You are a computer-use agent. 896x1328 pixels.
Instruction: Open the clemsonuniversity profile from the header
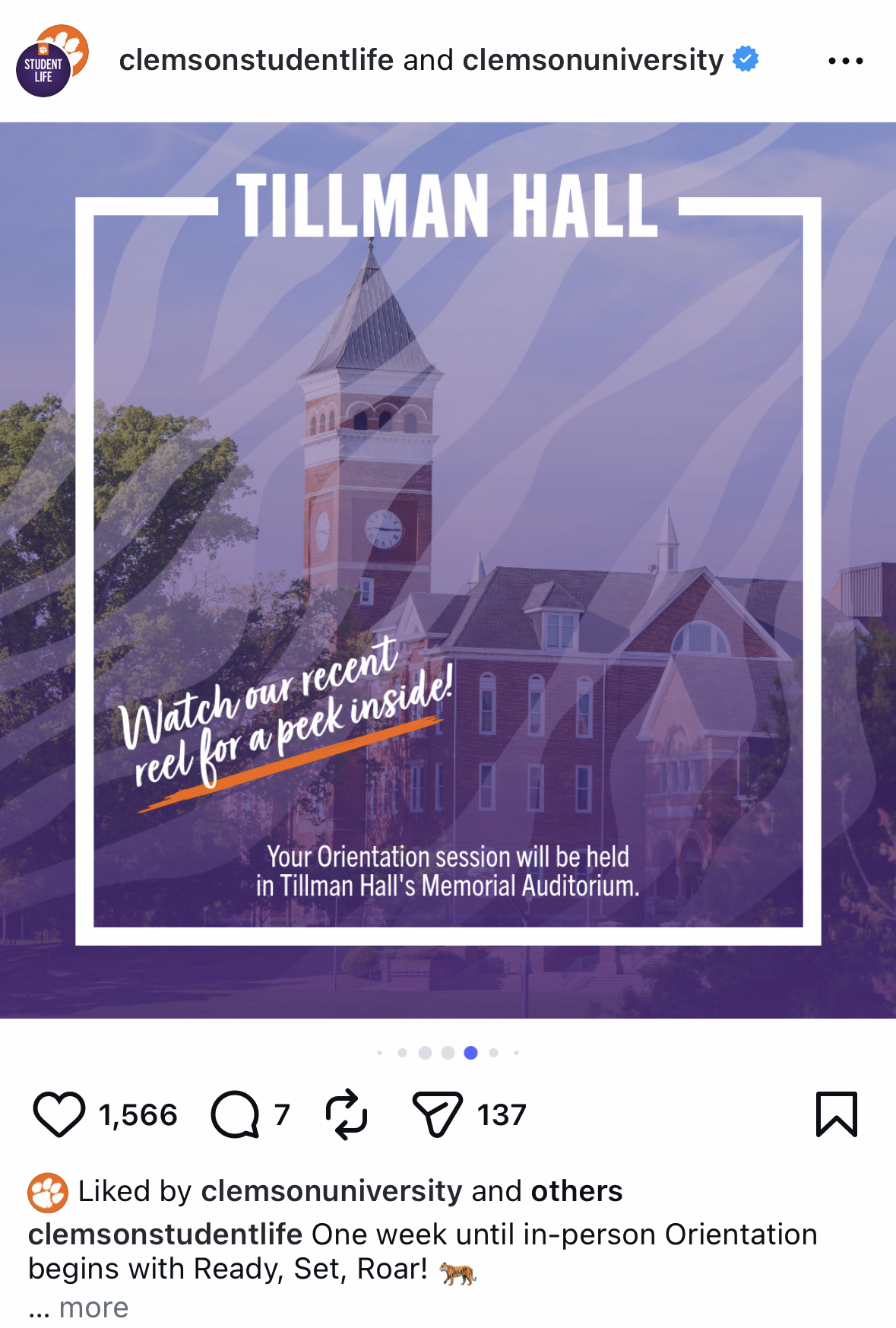[x=593, y=60]
